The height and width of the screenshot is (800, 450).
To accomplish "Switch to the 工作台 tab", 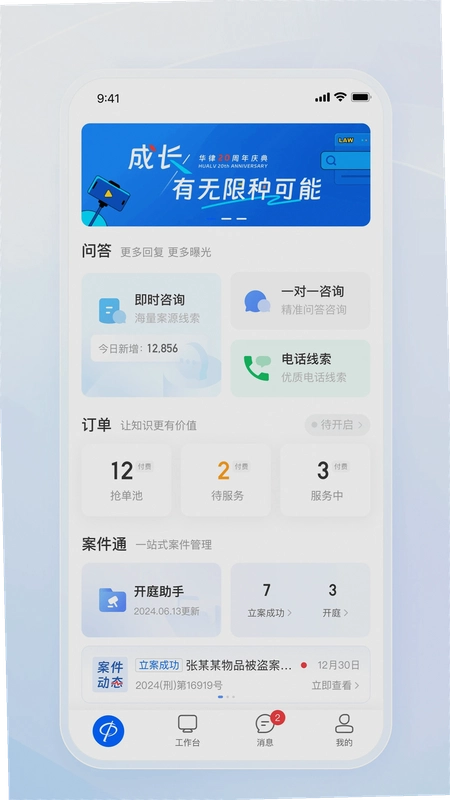I will 187,731.
